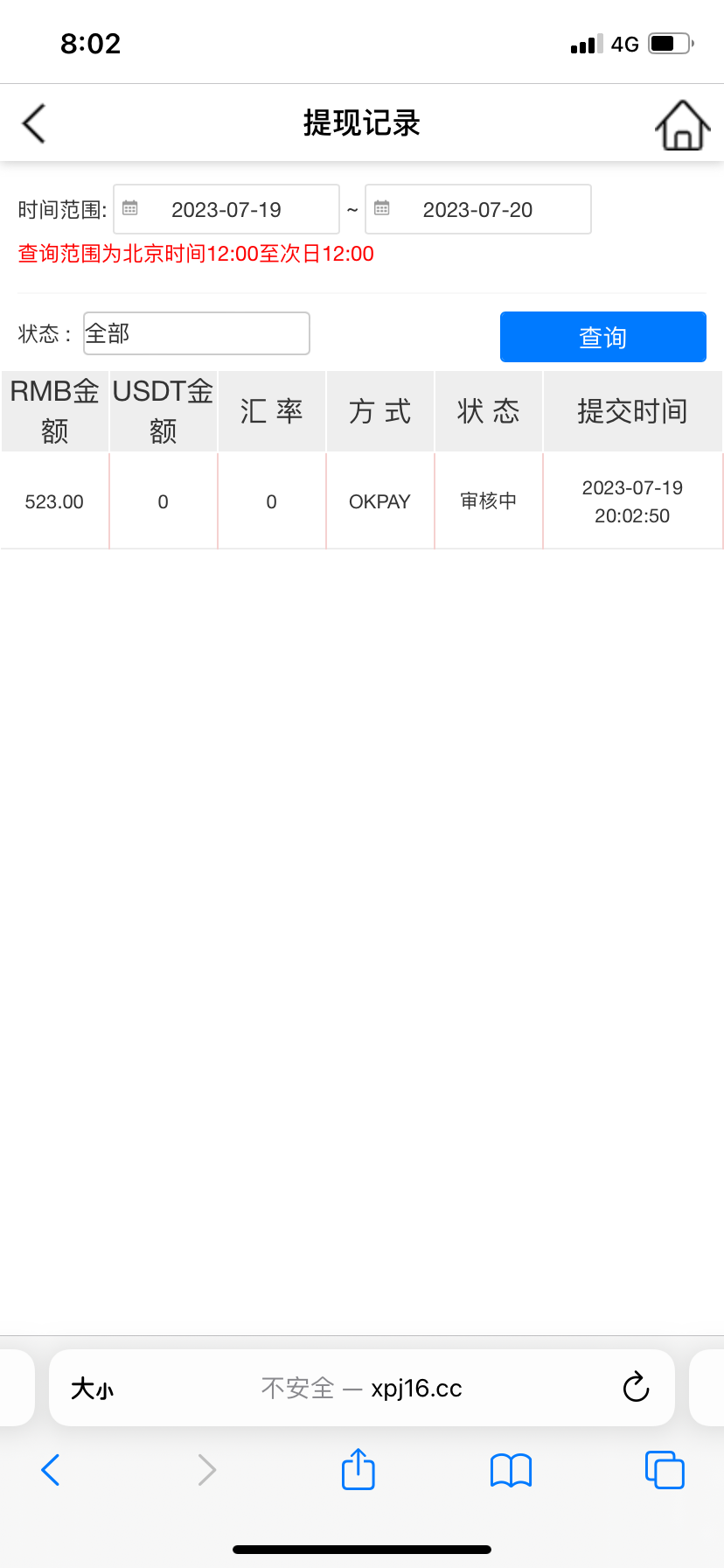Tap the blue 查询 button
The image size is (724, 1568).
pos(602,337)
